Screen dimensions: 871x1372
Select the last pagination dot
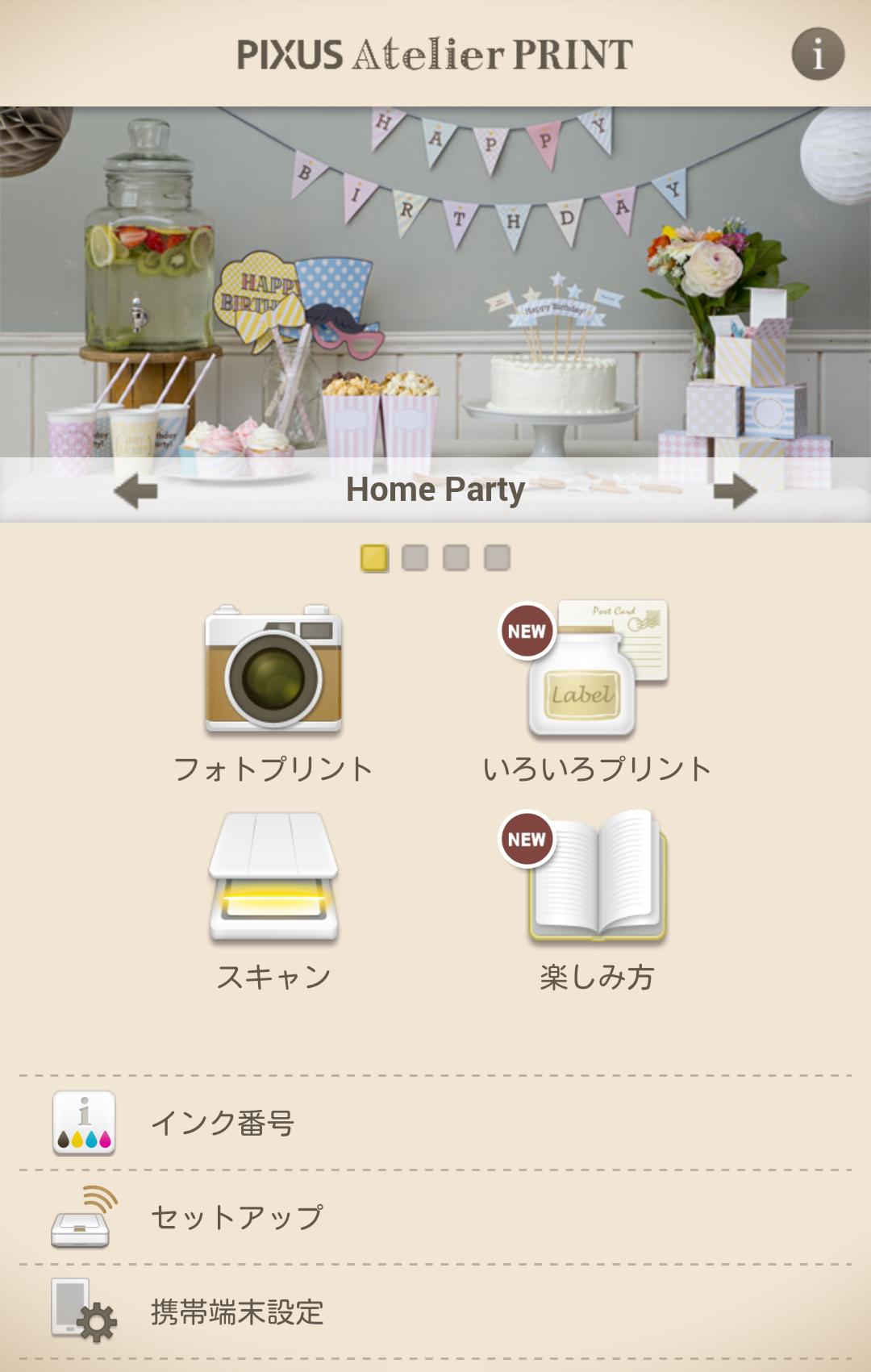point(498,556)
